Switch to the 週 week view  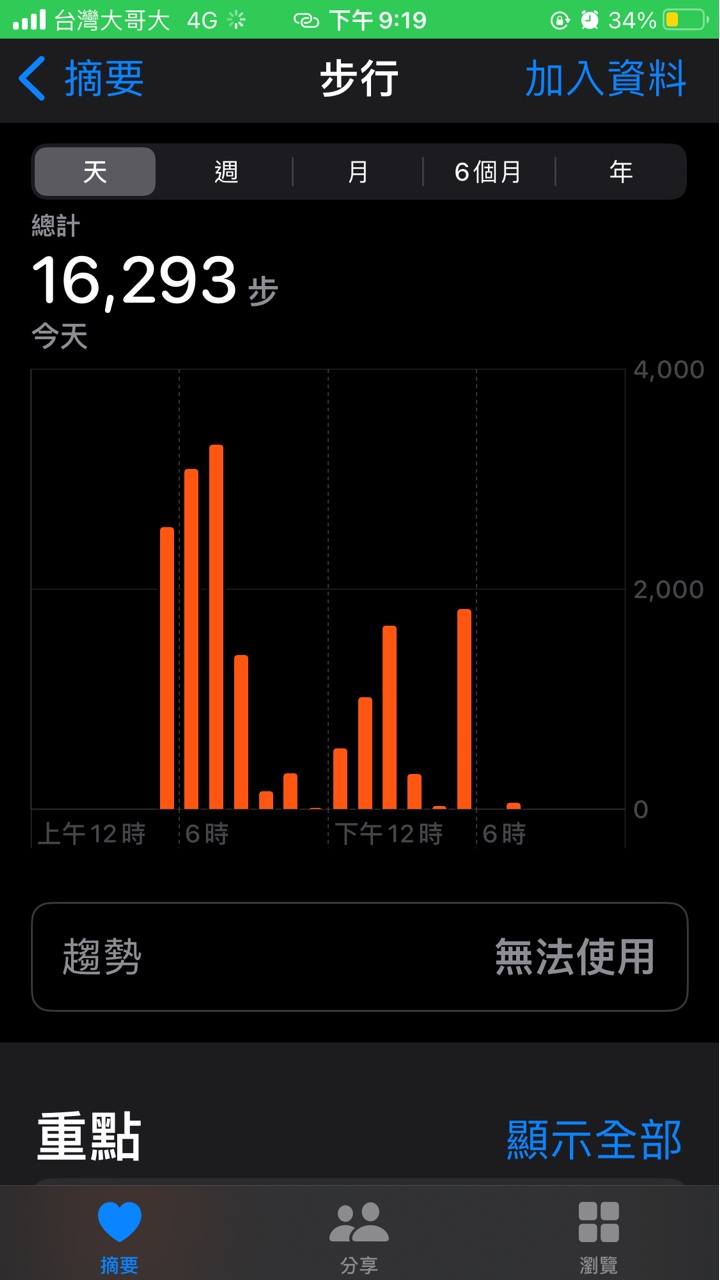(226, 172)
